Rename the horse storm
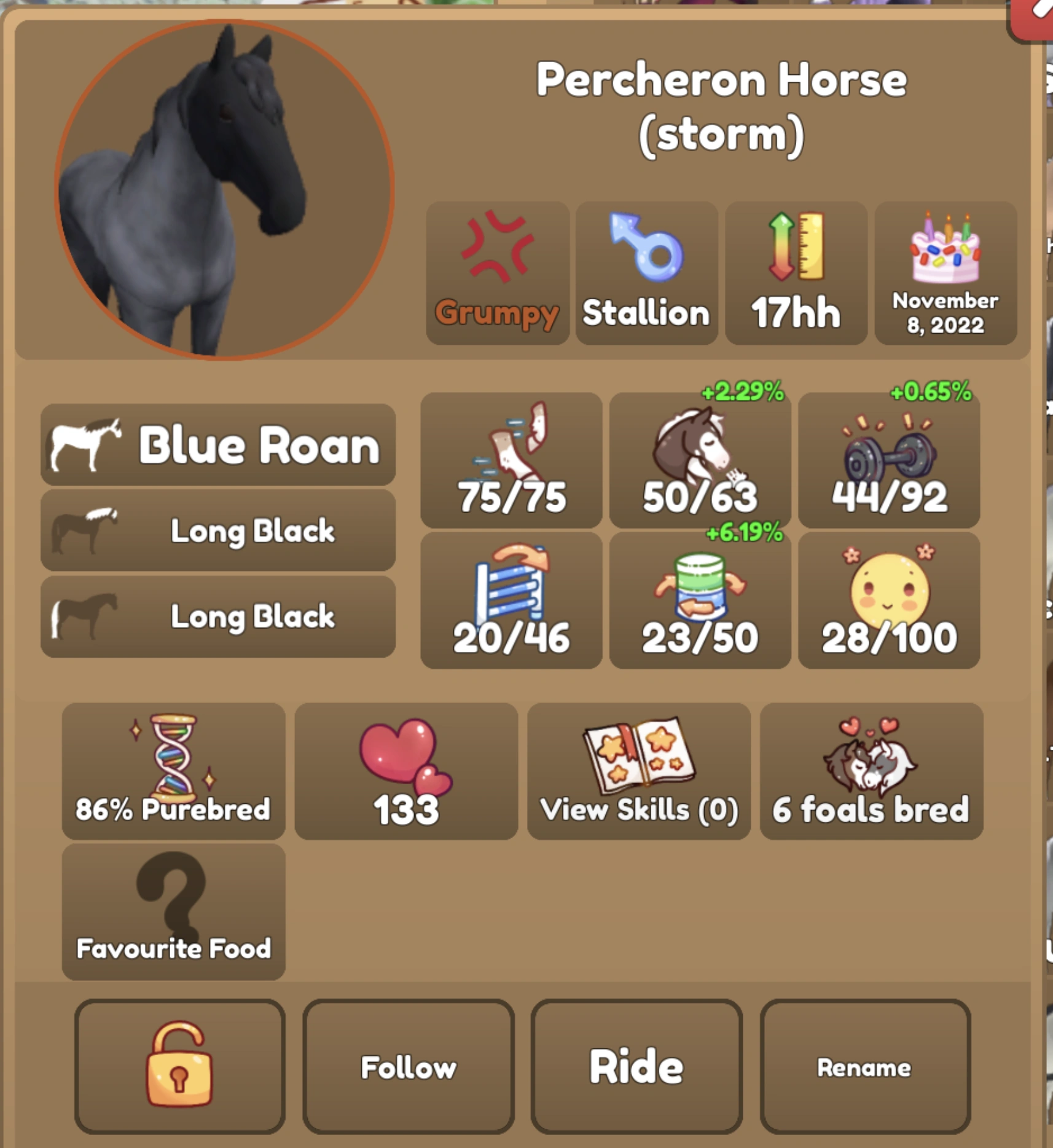This screenshot has height=1148, width=1053. tap(864, 1066)
